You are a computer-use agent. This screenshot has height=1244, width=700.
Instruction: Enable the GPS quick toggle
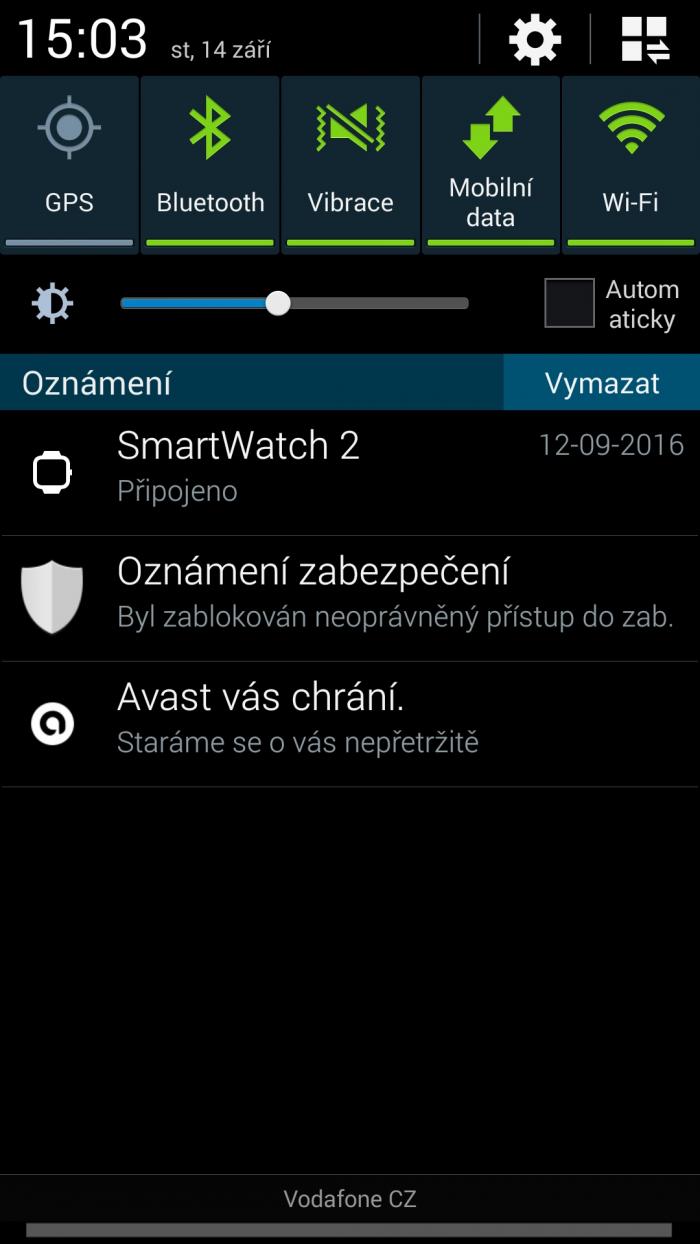69,163
